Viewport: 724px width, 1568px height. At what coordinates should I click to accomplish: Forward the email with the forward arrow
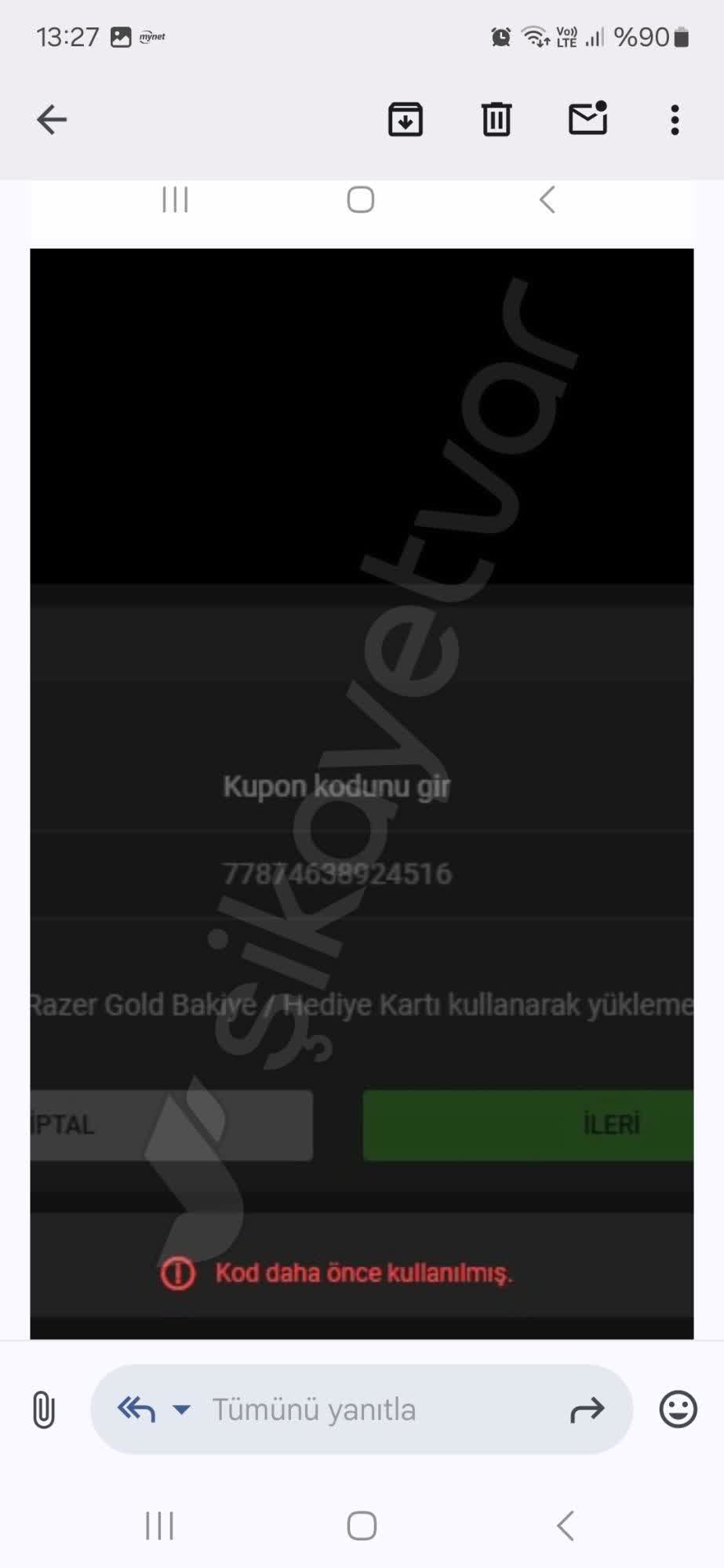(587, 1409)
